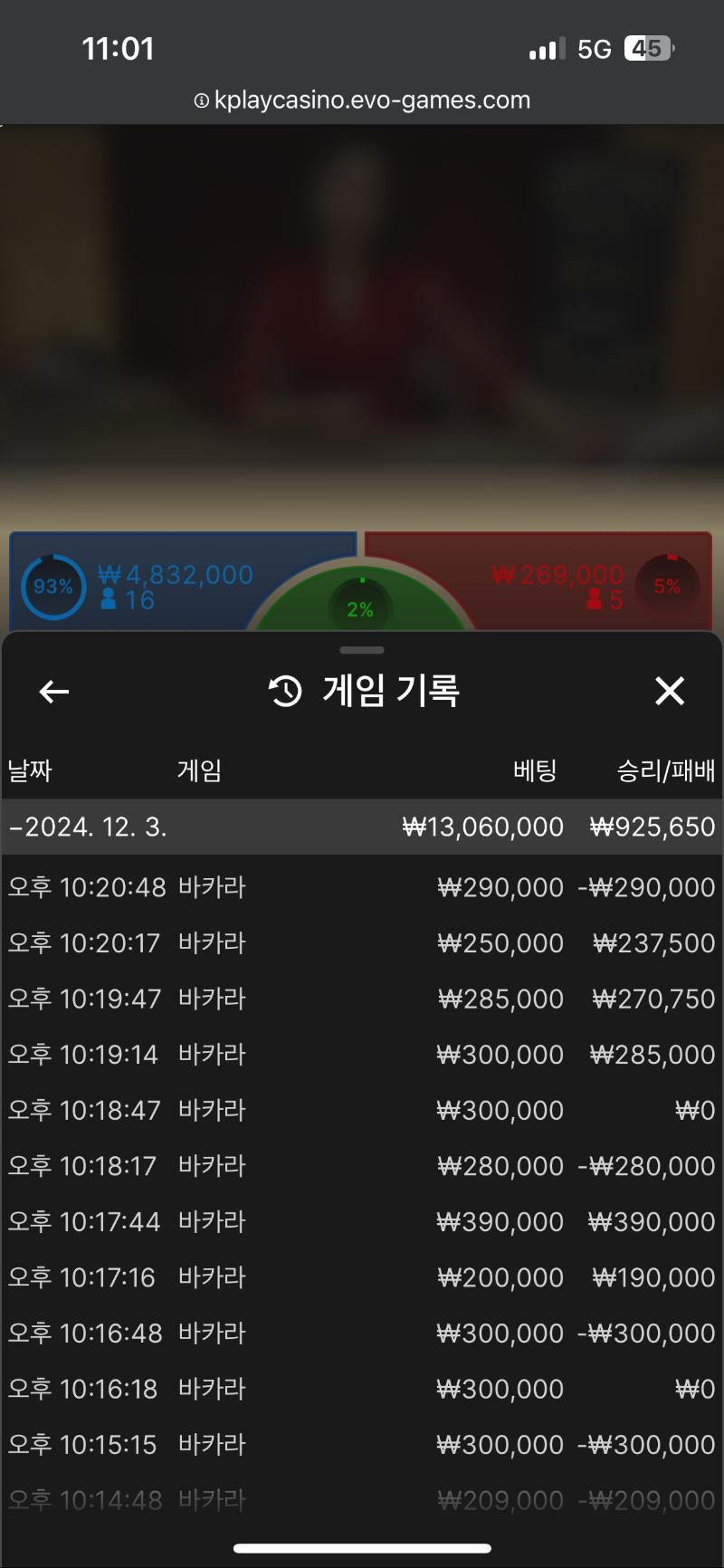Open the 오후 10:20:17 바카라 record
This screenshot has width=724, height=1568.
[362, 943]
